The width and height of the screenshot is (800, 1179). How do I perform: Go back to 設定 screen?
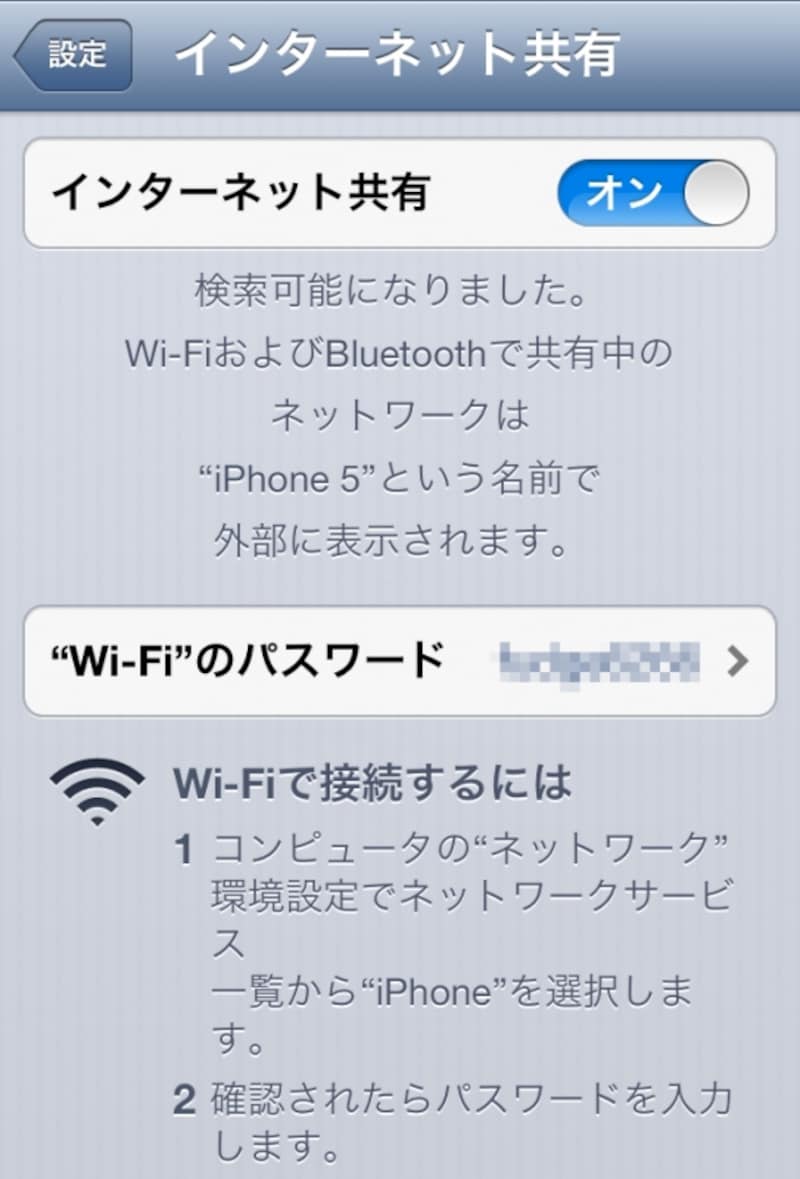click(74, 54)
